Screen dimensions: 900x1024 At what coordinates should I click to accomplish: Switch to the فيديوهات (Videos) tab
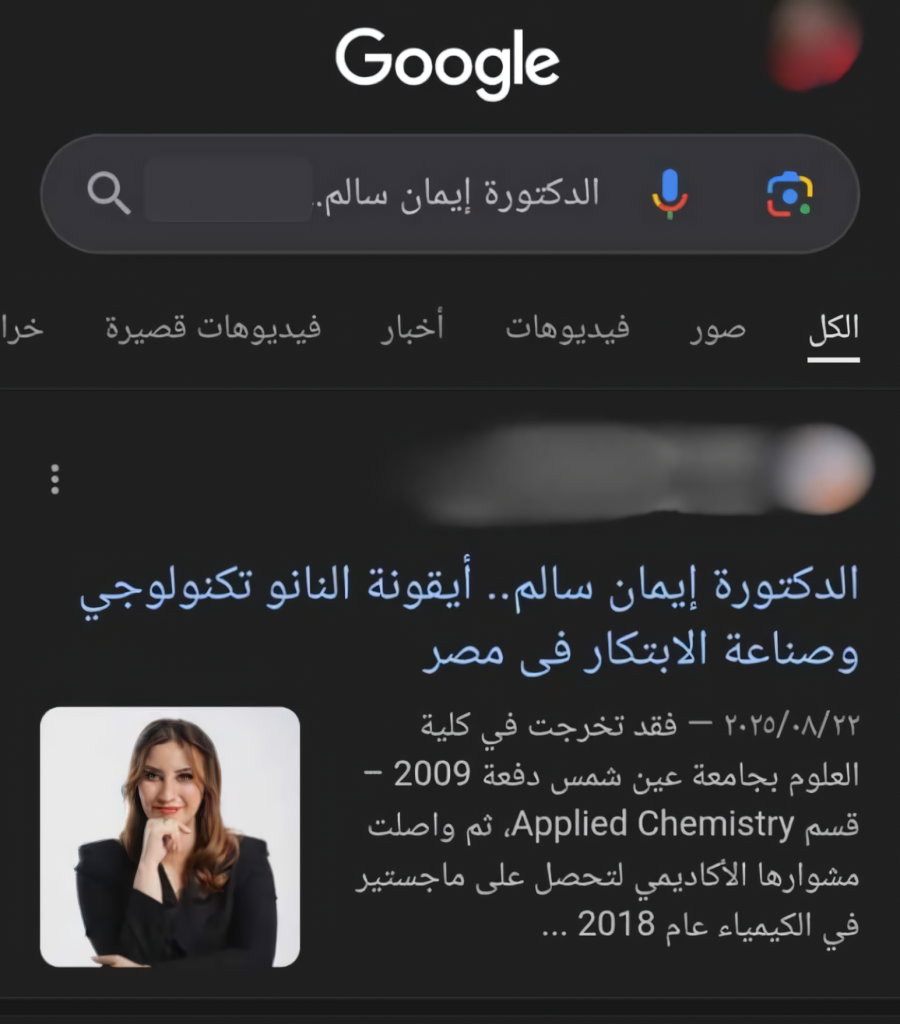[567, 329]
